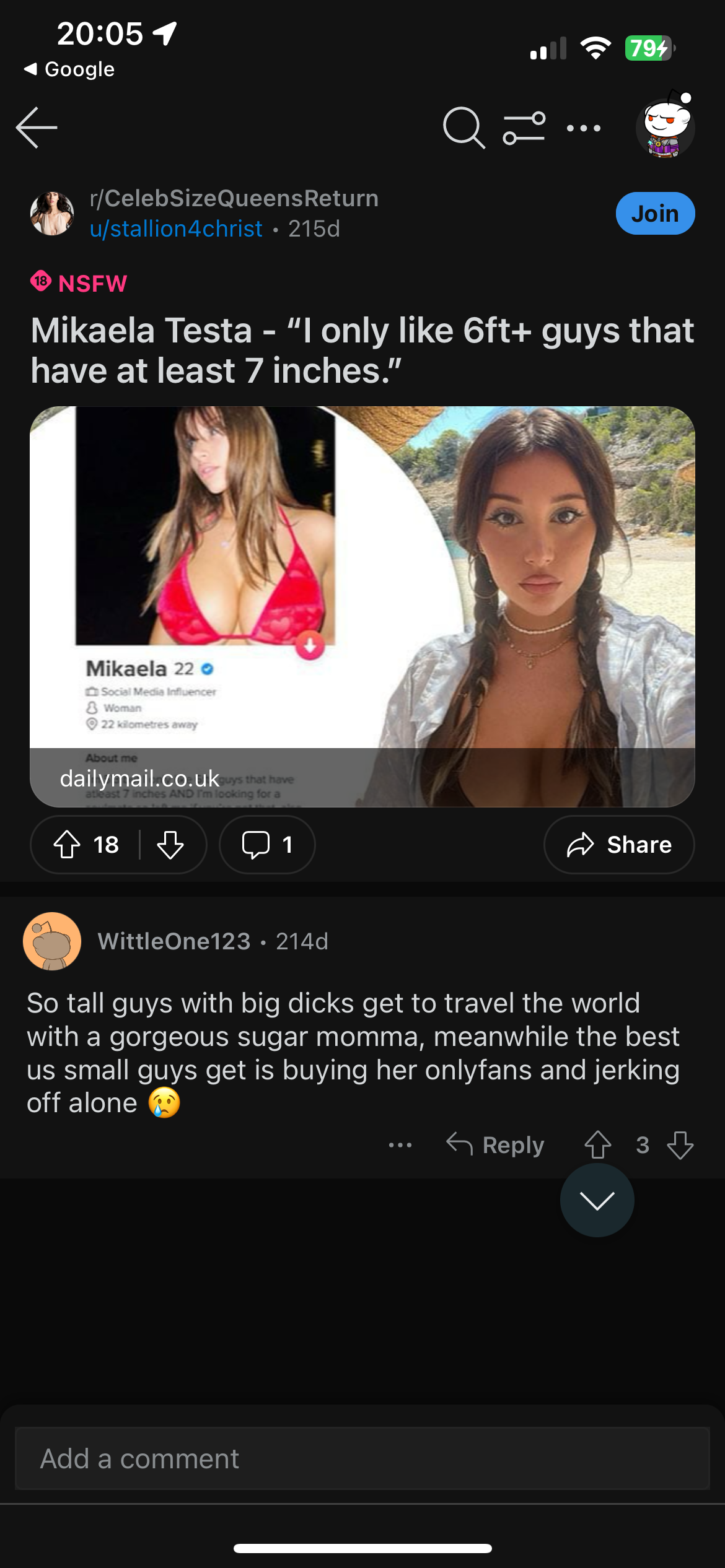Open more options on WittleOne123's comment
Image resolution: width=725 pixels, height=1568 pixels.
400,1145
